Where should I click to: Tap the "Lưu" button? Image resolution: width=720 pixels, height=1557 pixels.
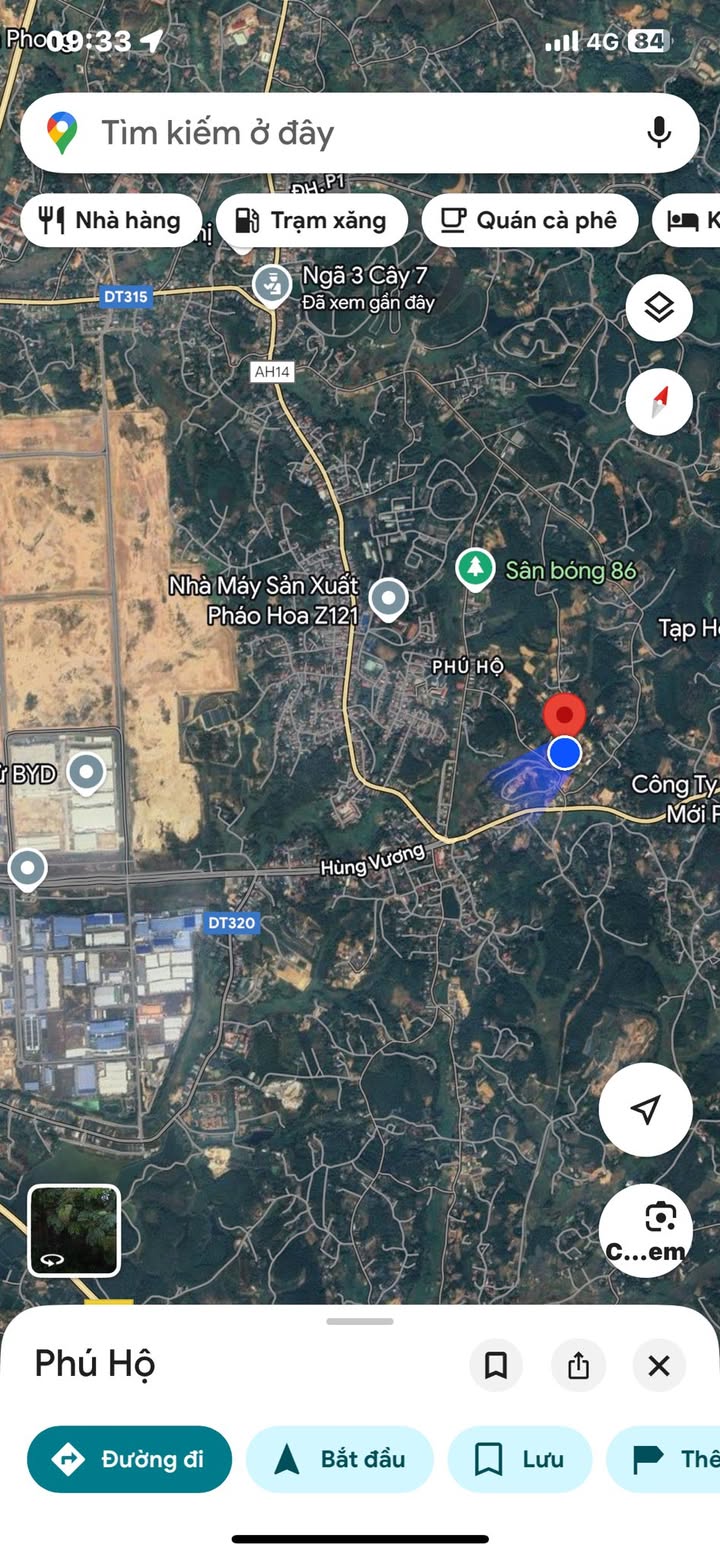click(519, 1459)
